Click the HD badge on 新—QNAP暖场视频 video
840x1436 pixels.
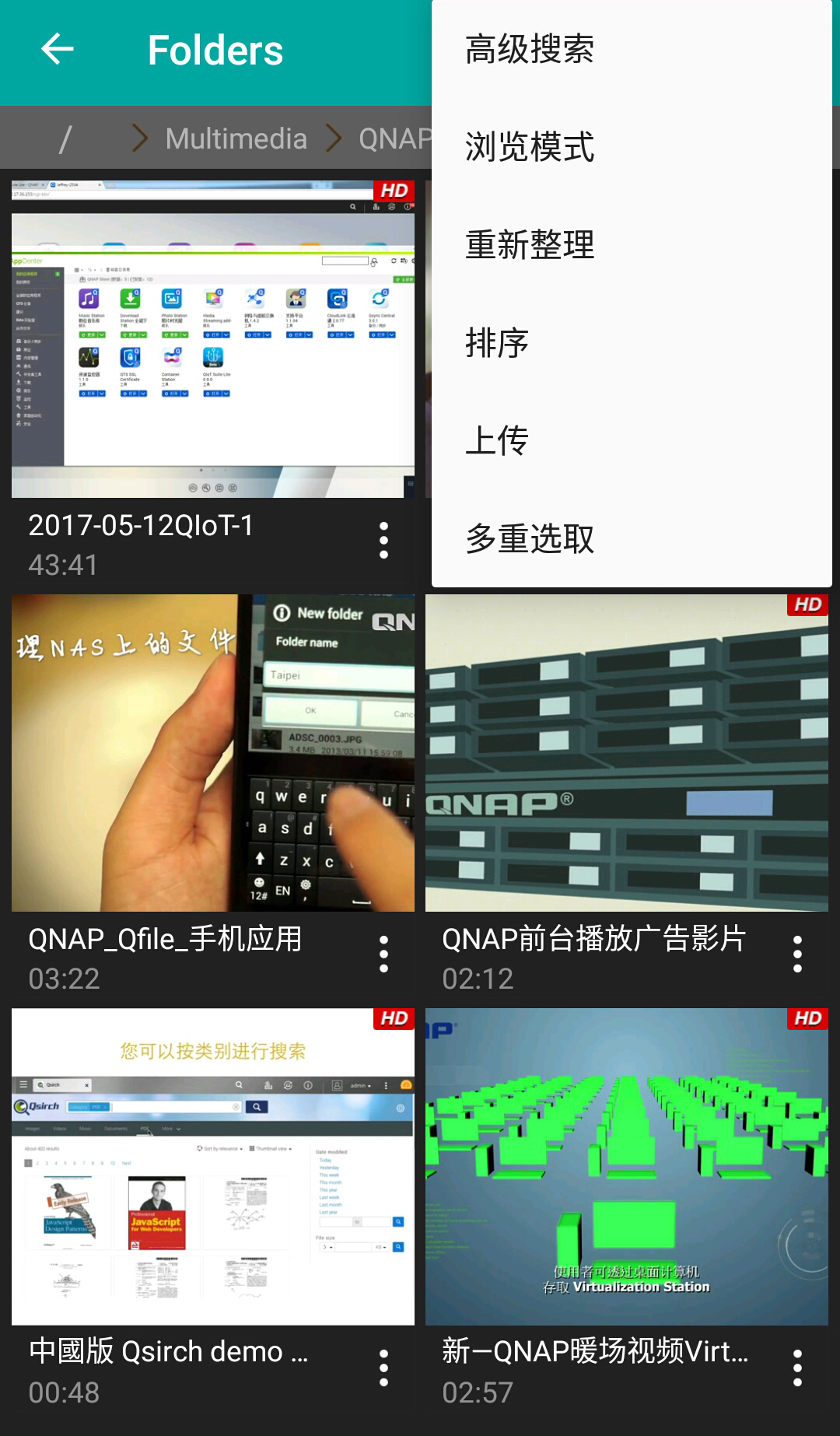[808, 1017]
